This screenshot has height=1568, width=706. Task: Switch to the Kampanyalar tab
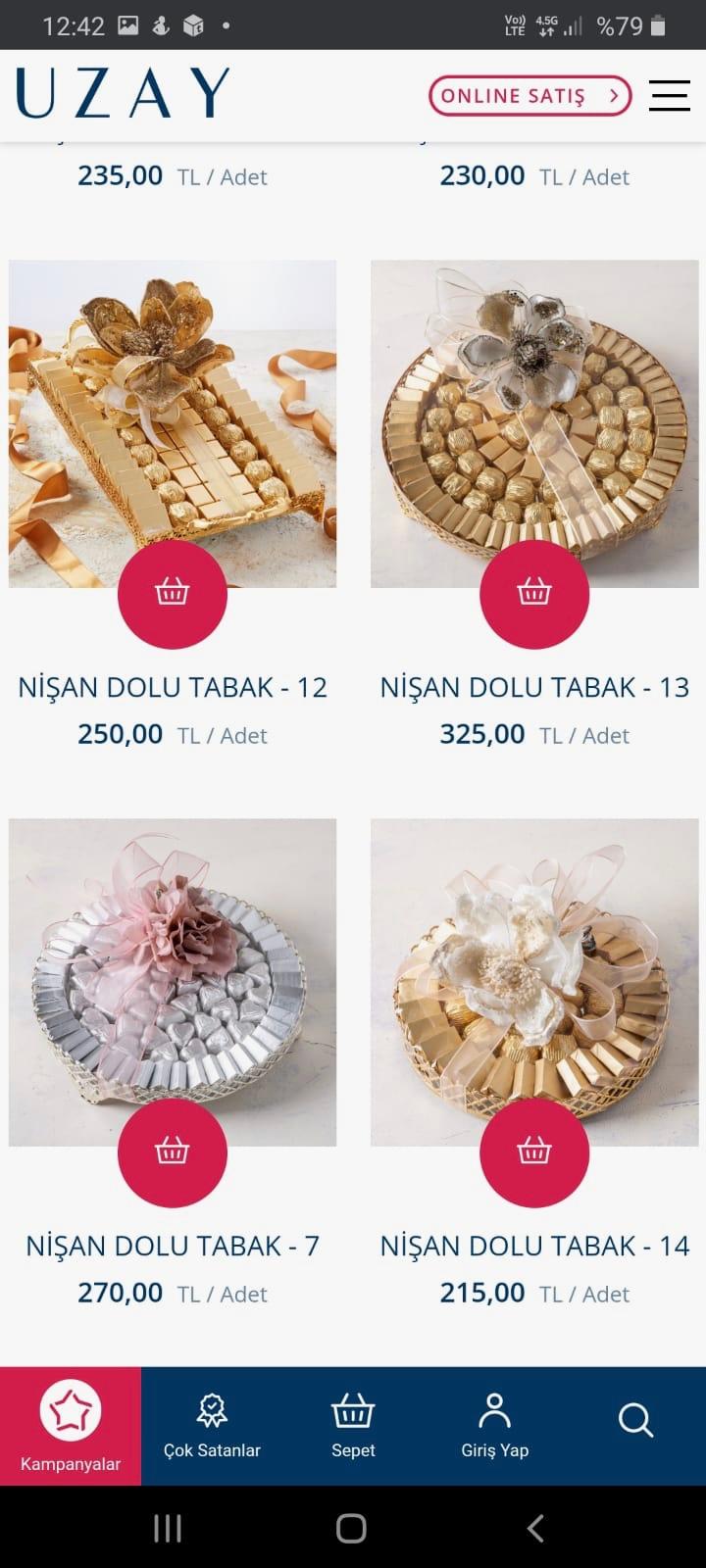[x=71, y=1426]
